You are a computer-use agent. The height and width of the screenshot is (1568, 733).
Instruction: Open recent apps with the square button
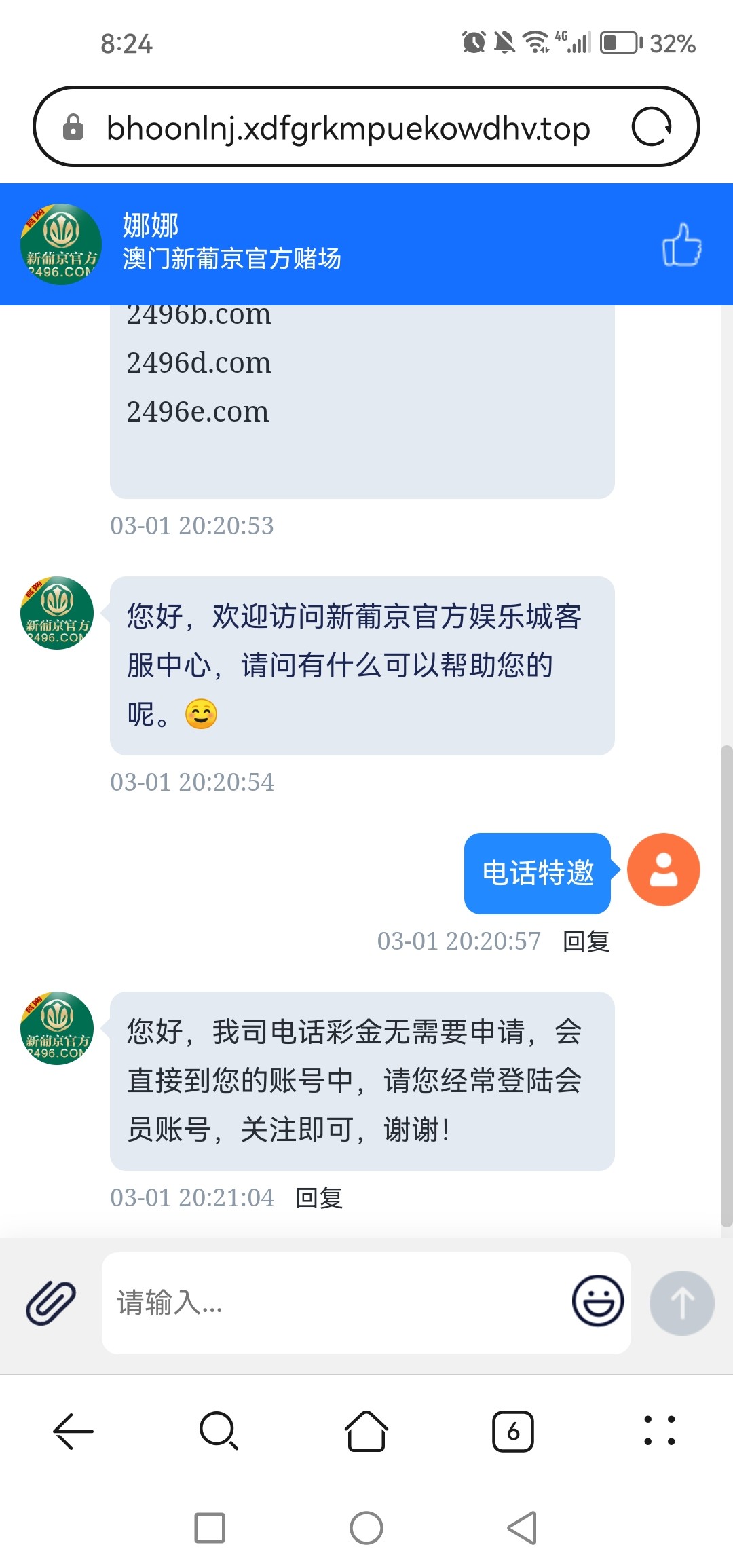[210, 1528]
